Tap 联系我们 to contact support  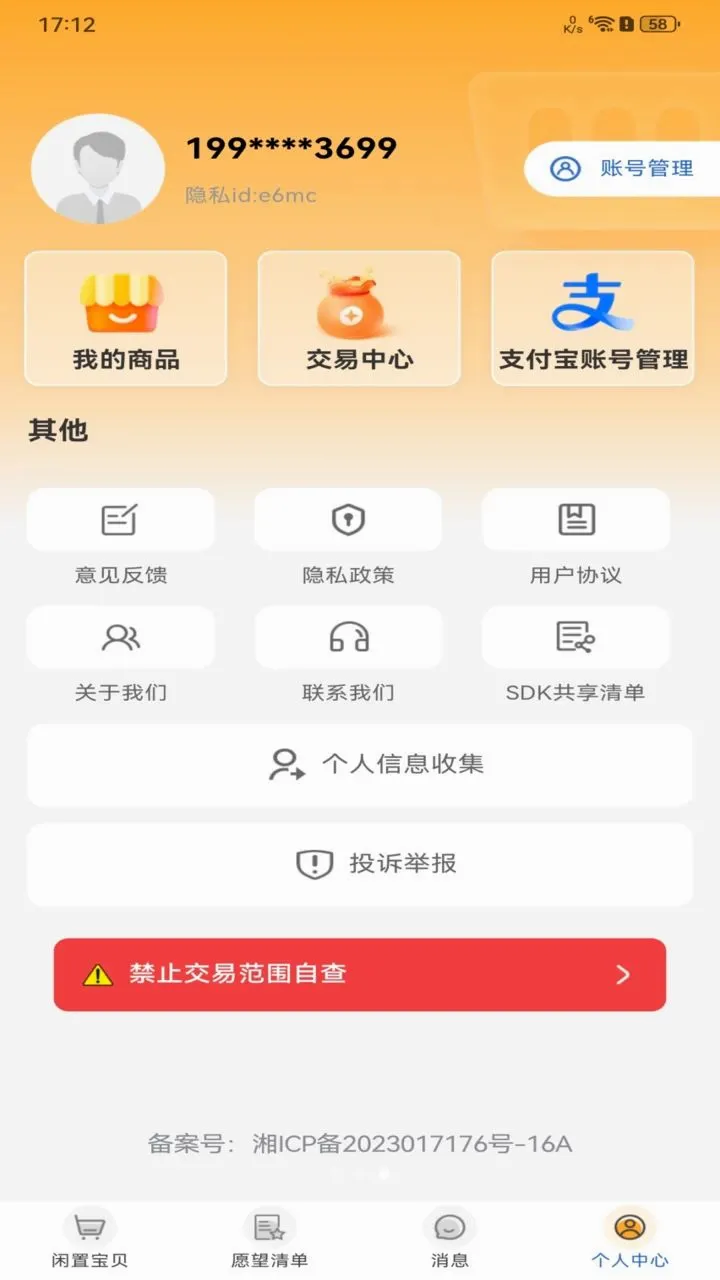348,655
